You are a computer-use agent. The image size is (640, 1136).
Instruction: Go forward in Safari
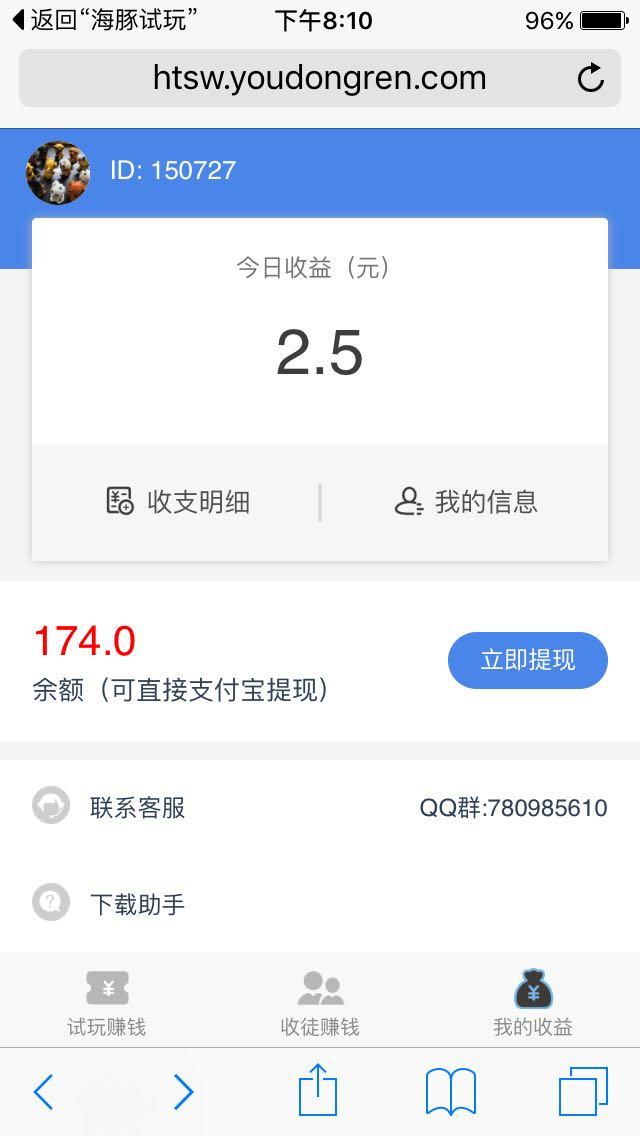pyautogui.click(x=183, y=1092)
